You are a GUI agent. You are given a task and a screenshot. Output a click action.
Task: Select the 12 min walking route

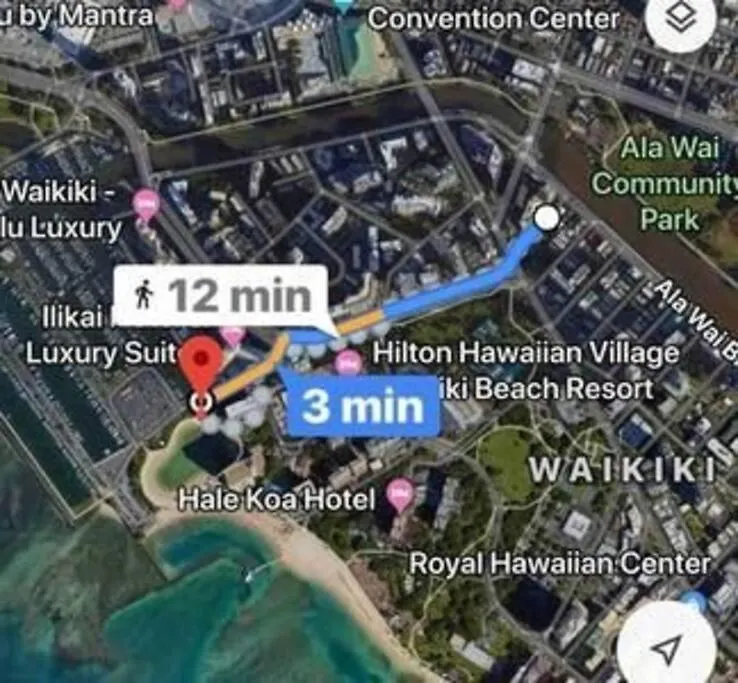click(221, 295)
